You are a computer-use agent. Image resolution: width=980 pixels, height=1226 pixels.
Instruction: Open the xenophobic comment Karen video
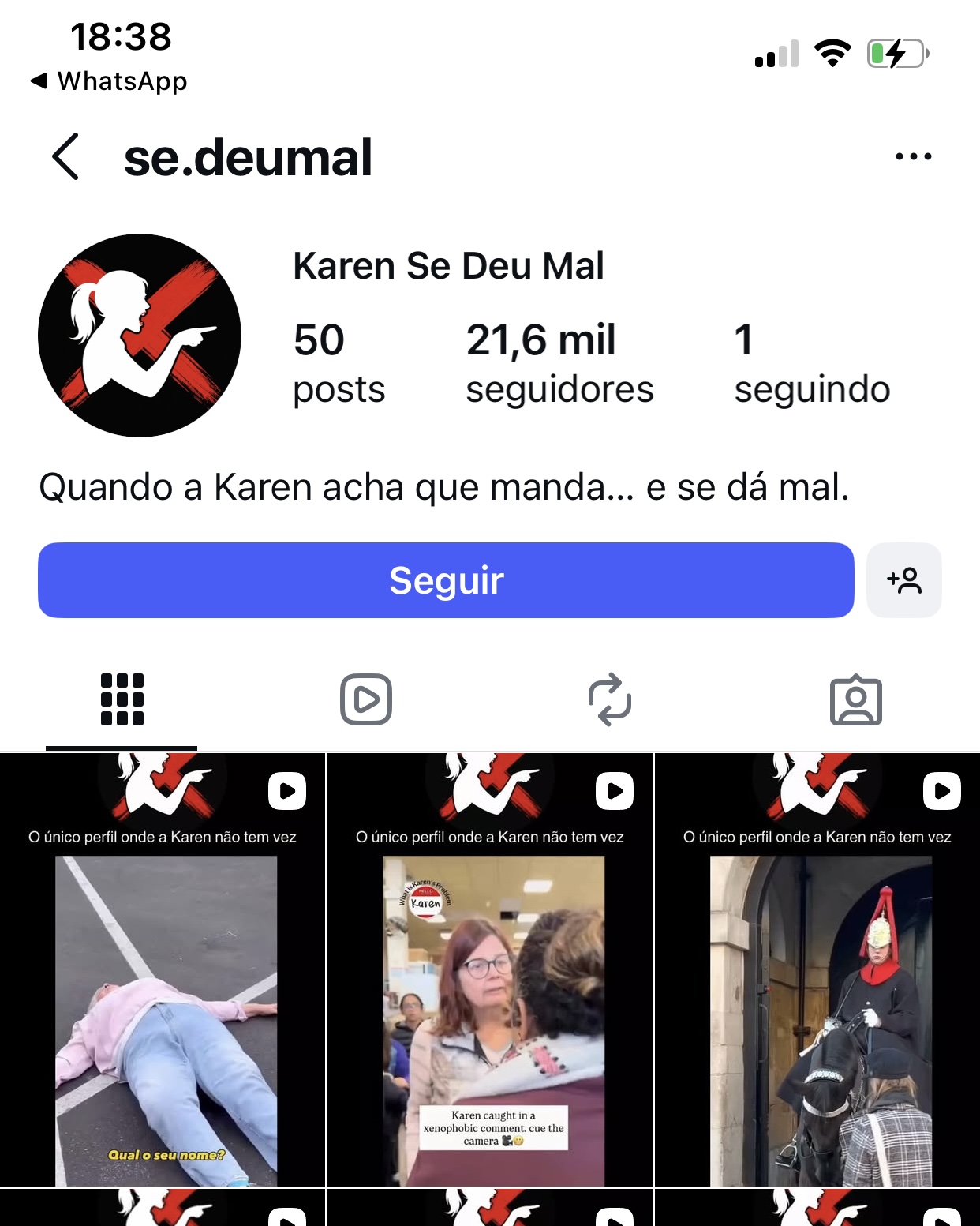pyautogui.click(x=490, y=987)
